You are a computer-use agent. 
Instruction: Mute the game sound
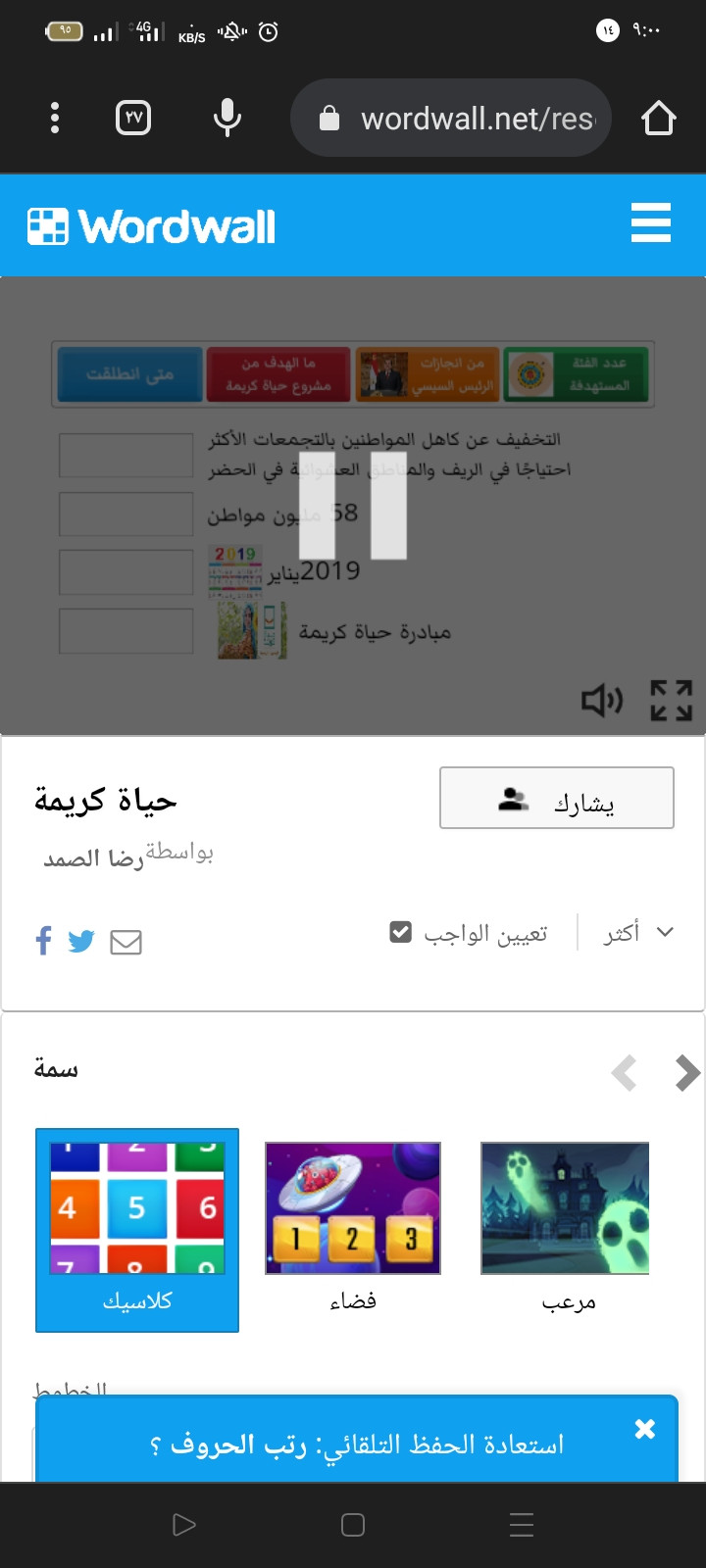pyautogui.click(x=601, y=700)
